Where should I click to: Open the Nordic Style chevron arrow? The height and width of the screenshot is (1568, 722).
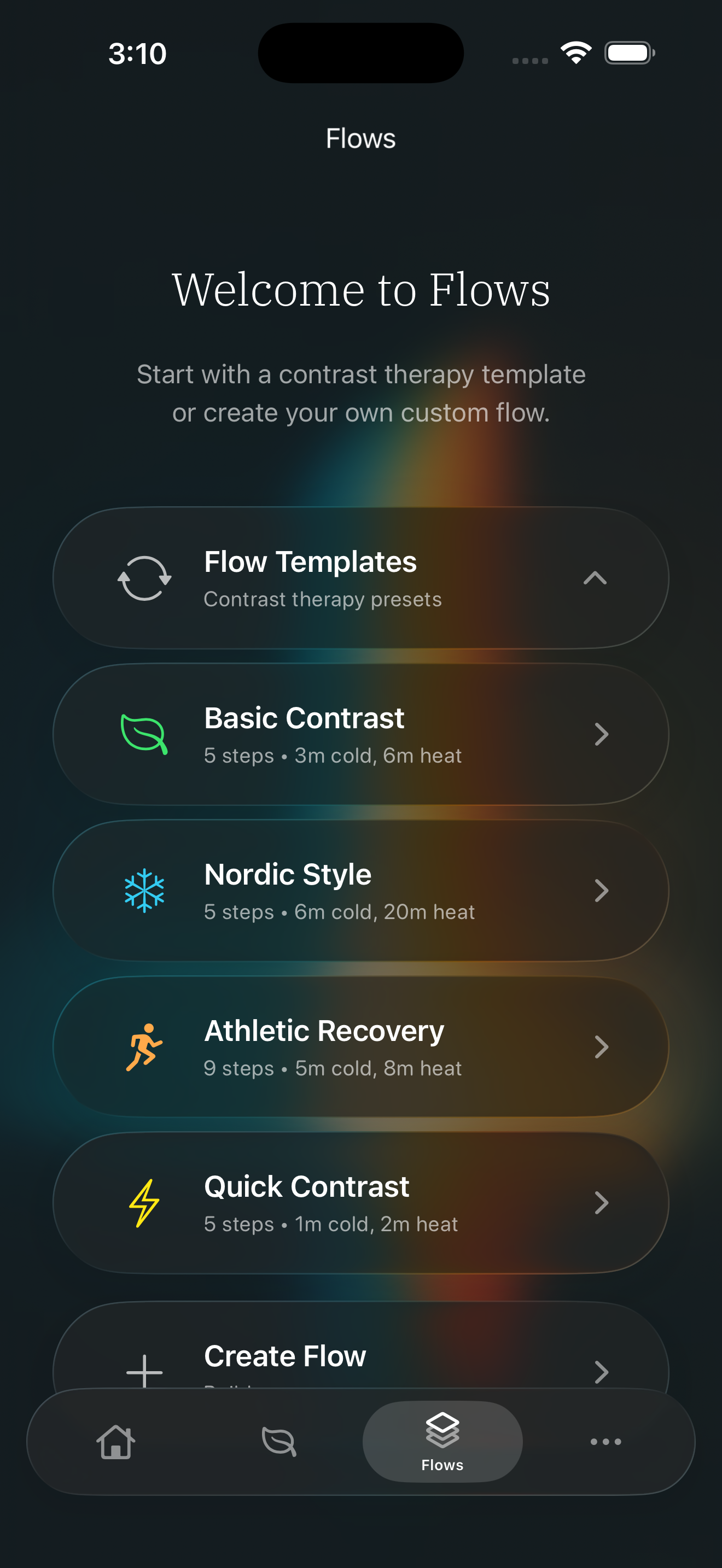pyautogui.click(x=602, y=890)
